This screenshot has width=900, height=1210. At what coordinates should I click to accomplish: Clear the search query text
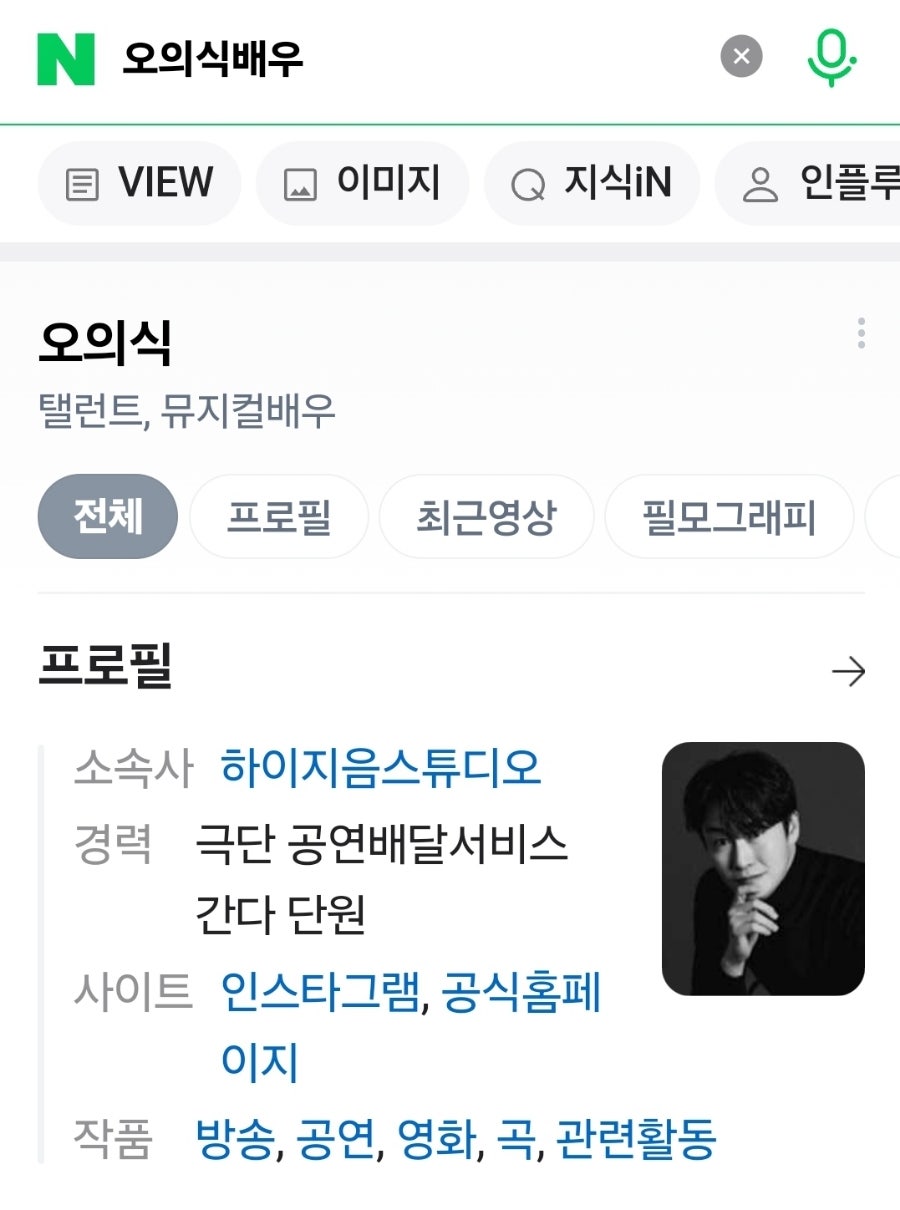[741, 57]
